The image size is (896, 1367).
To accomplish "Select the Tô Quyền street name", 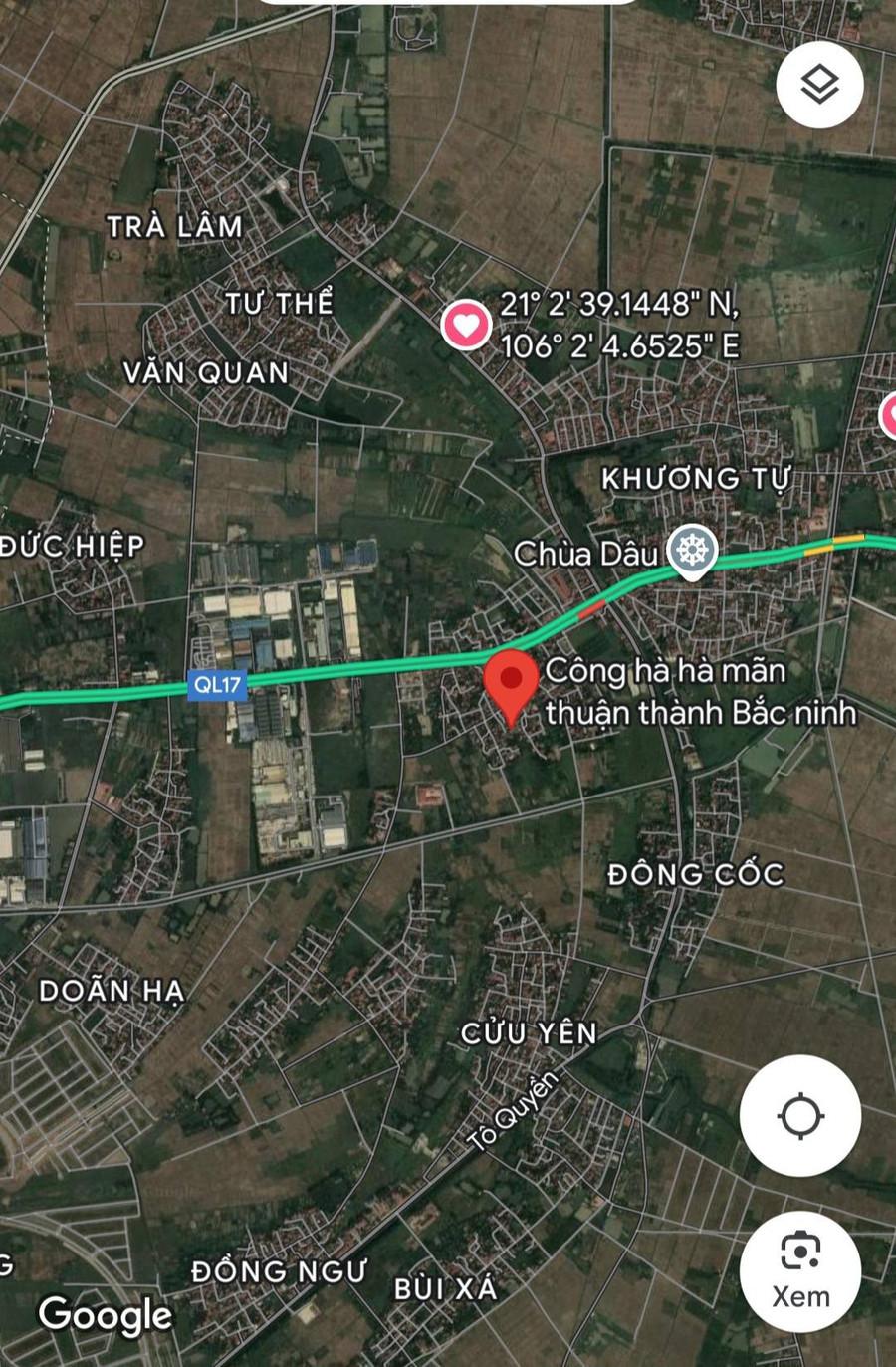I will tap(511, 1117).
